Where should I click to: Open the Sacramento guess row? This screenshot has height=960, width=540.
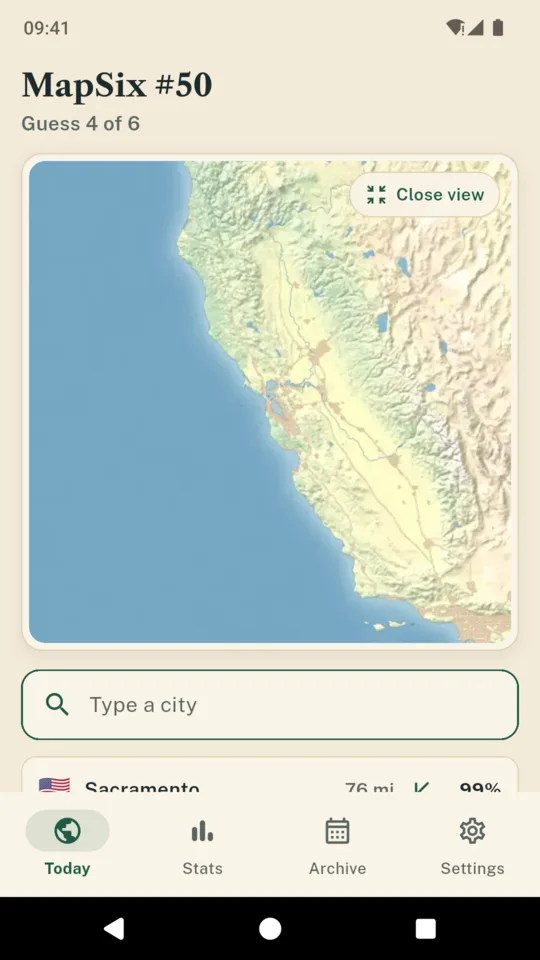click(270, 776)
